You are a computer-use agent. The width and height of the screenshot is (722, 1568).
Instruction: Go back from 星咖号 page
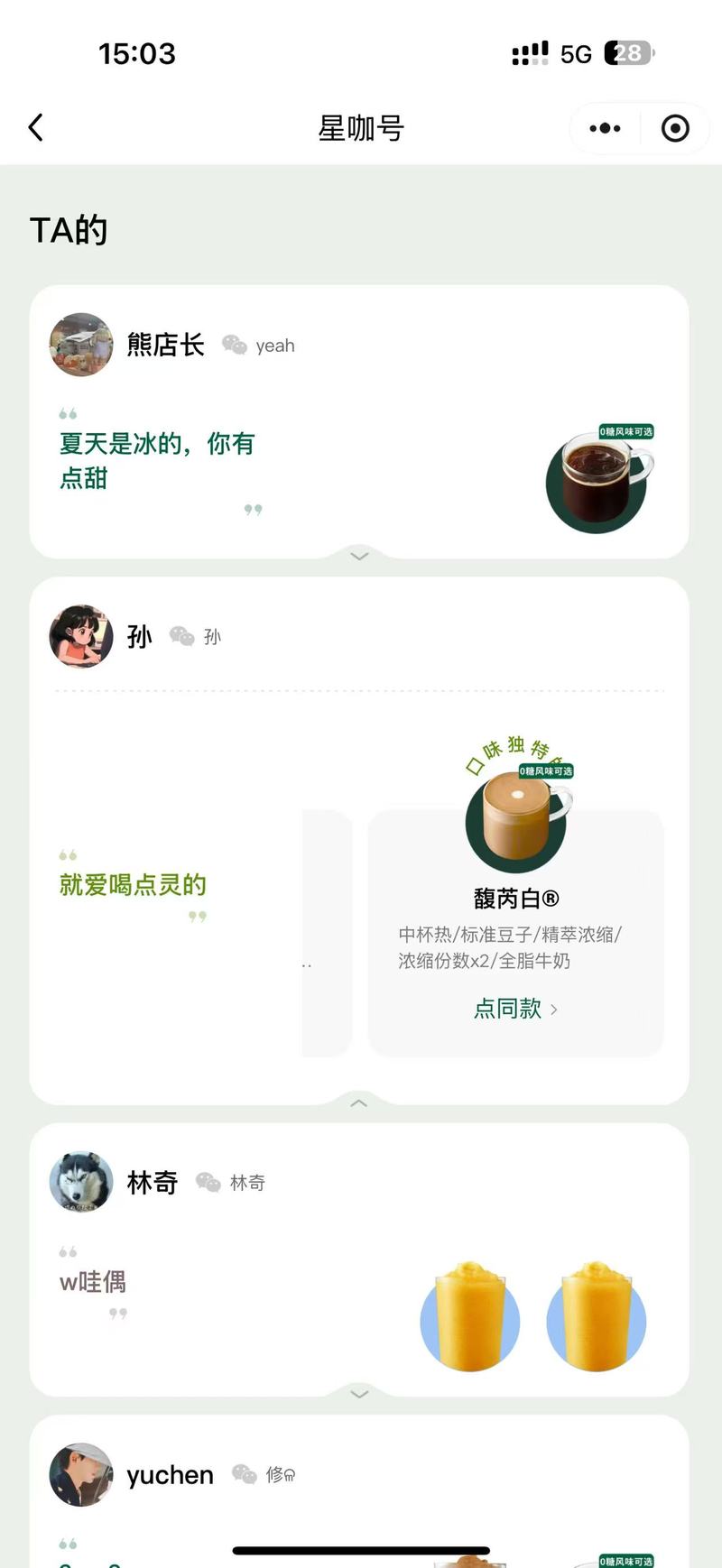coord(36,128)
